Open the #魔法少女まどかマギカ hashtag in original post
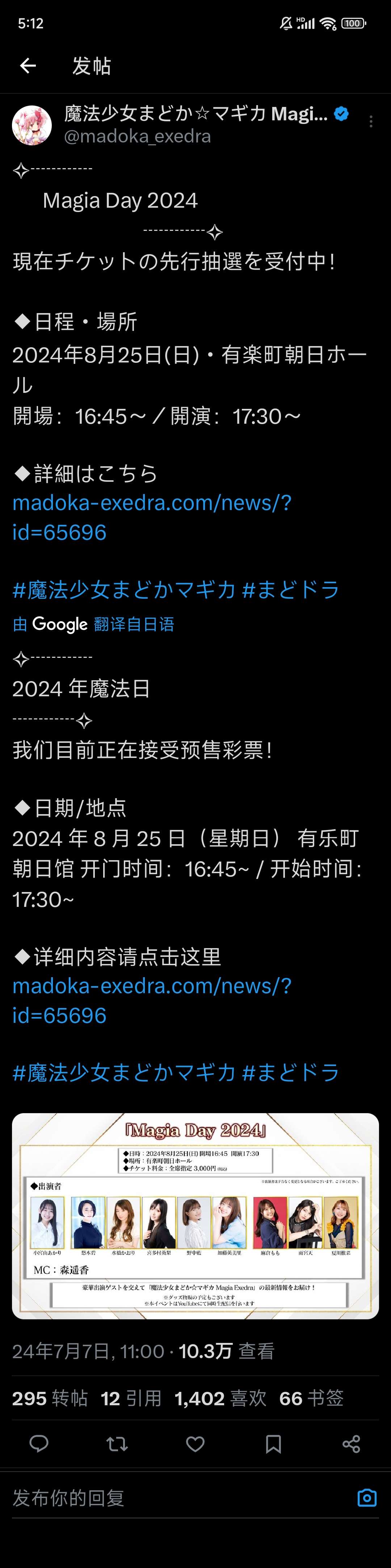This screenshot has height=1568, width=391. (124, 590)
